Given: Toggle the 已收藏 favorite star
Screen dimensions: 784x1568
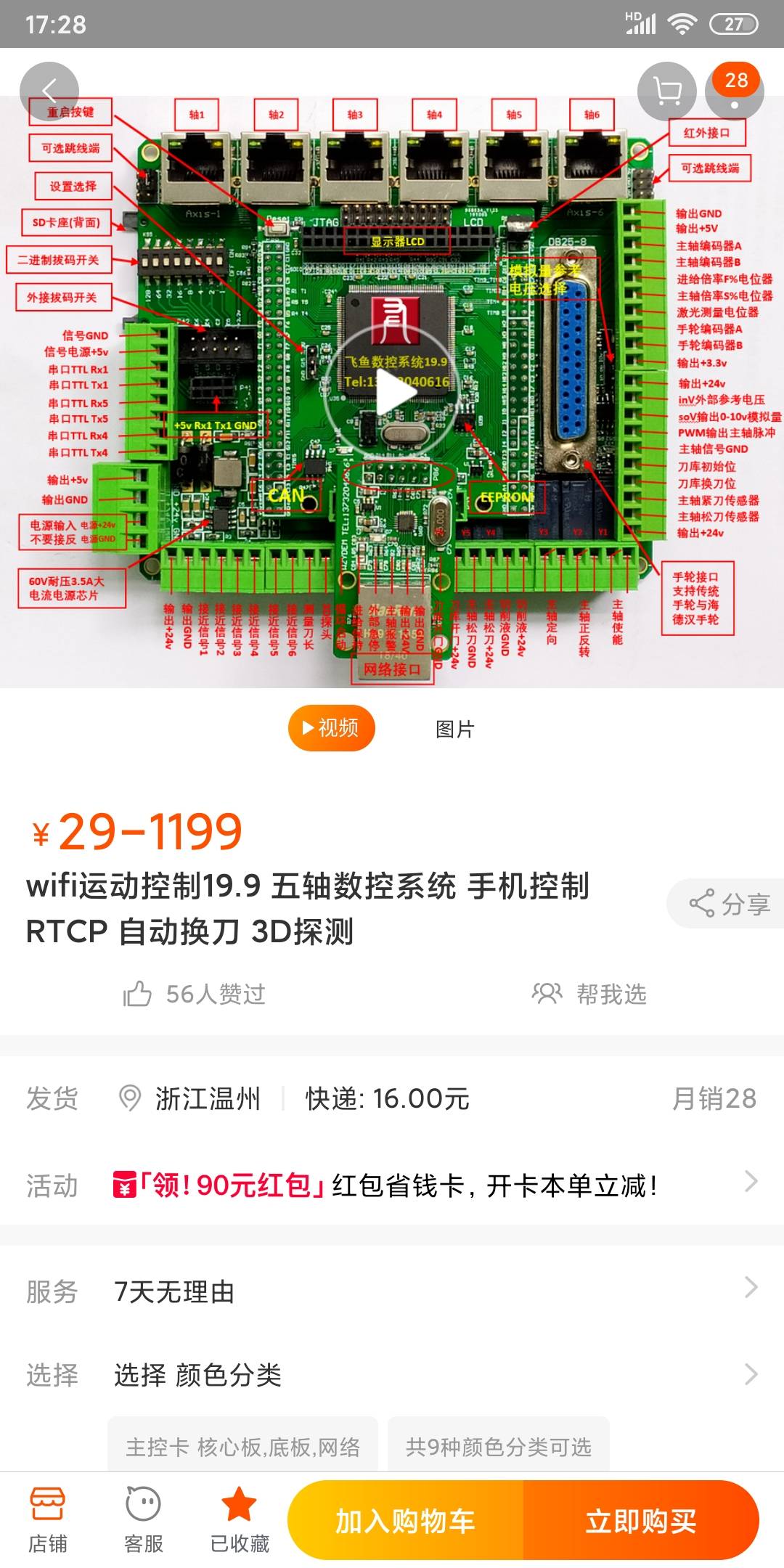Looking at the screenshot, I should coord(240,1520).
